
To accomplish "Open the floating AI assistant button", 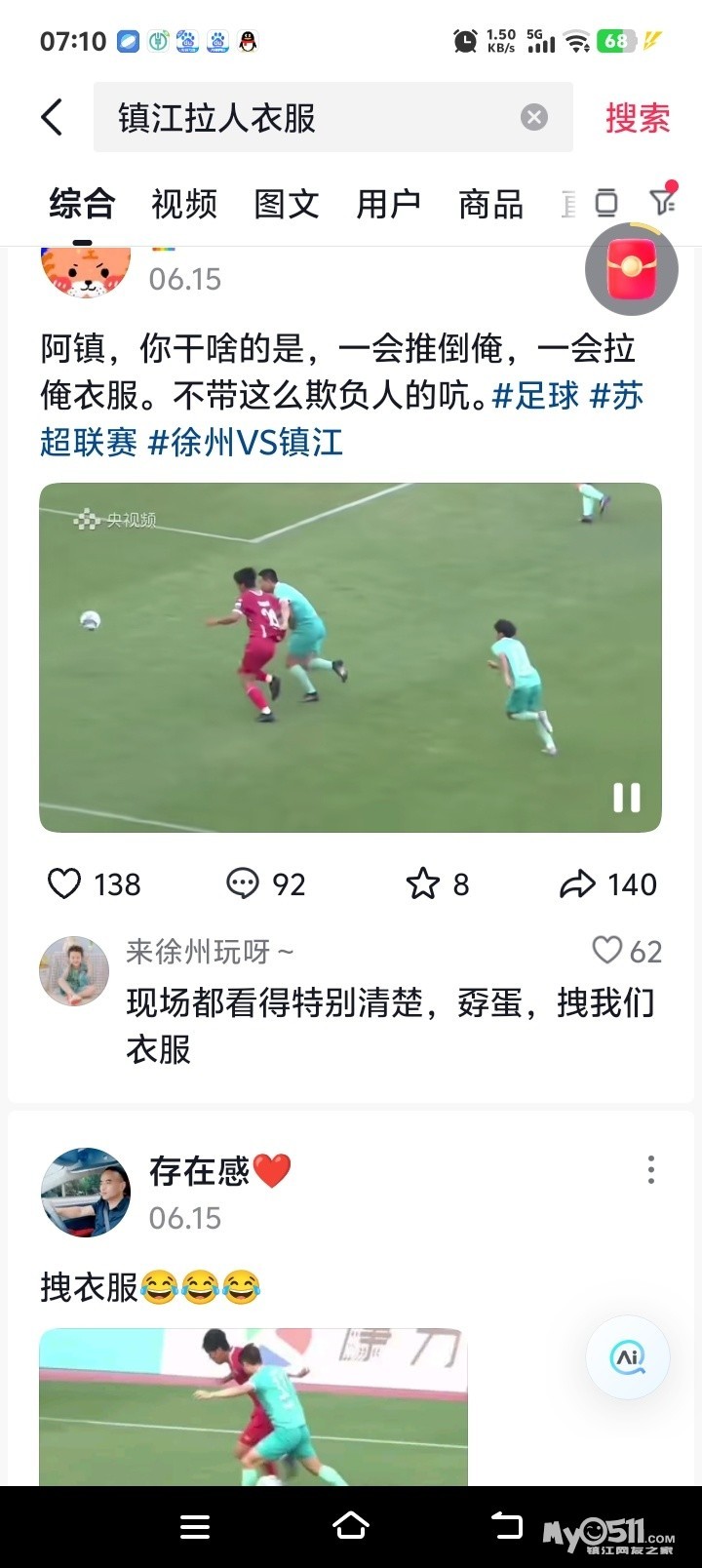I will (x=627, y=1357).
